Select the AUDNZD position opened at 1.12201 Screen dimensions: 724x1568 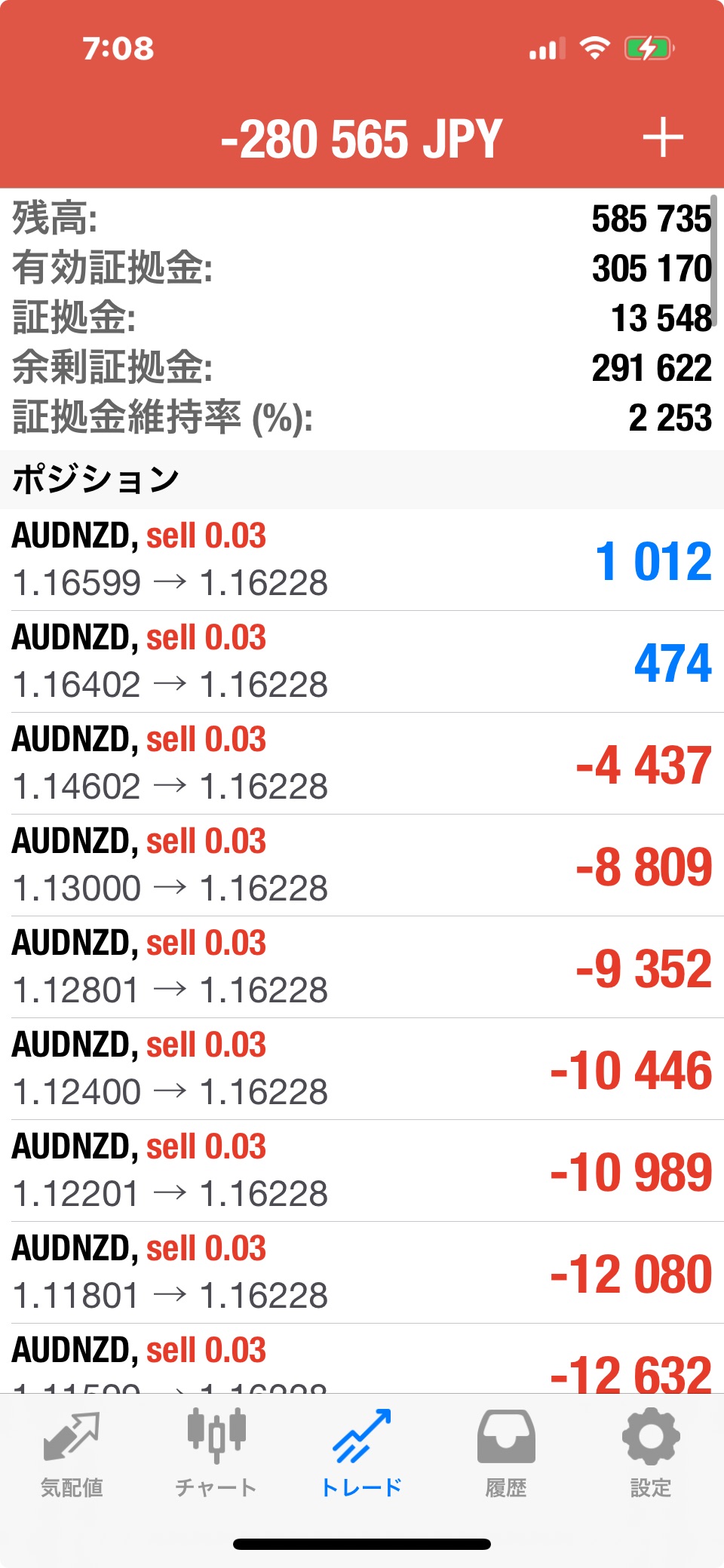point(362,1171)
